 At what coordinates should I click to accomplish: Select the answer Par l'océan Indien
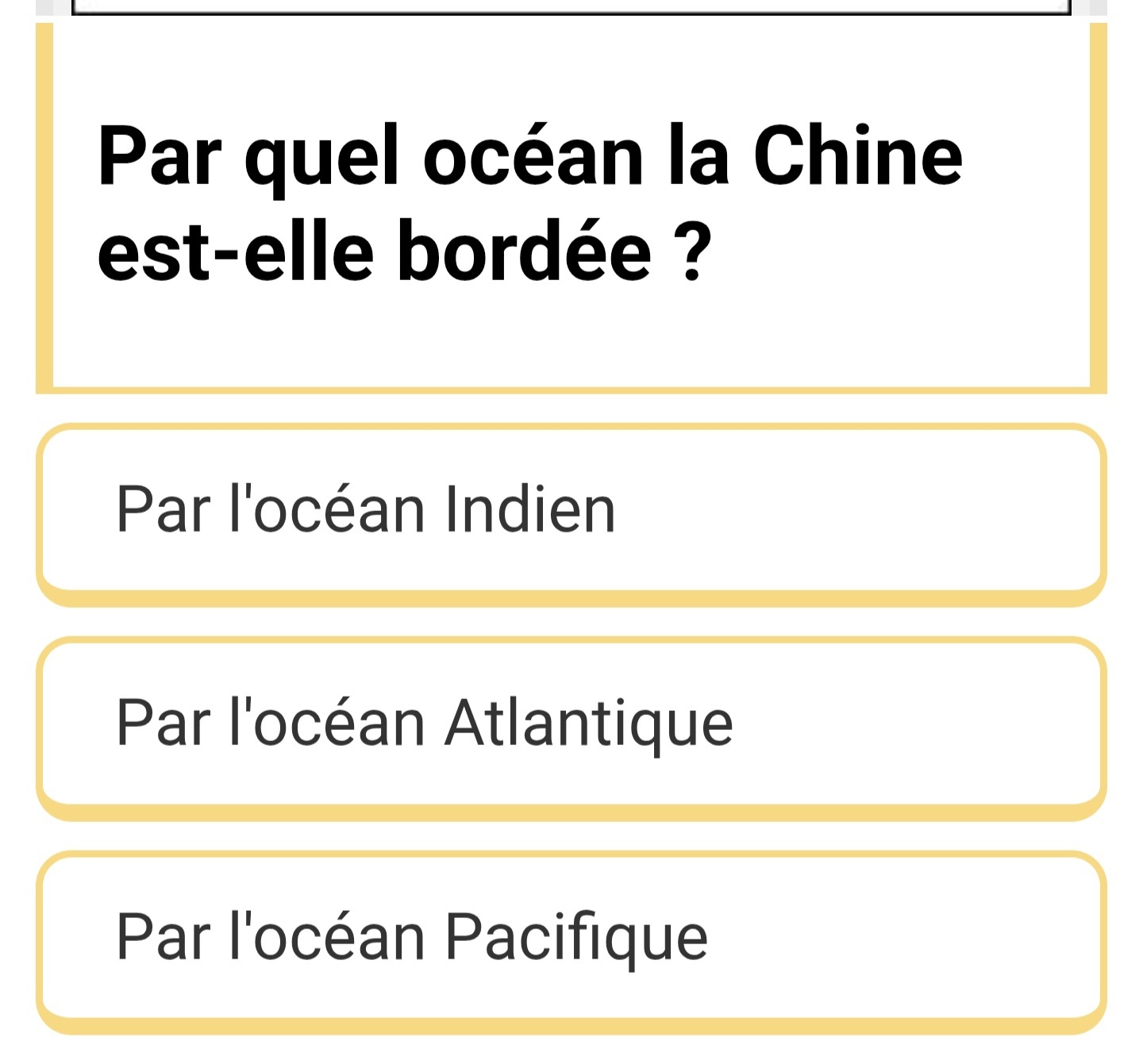(570, 511)
